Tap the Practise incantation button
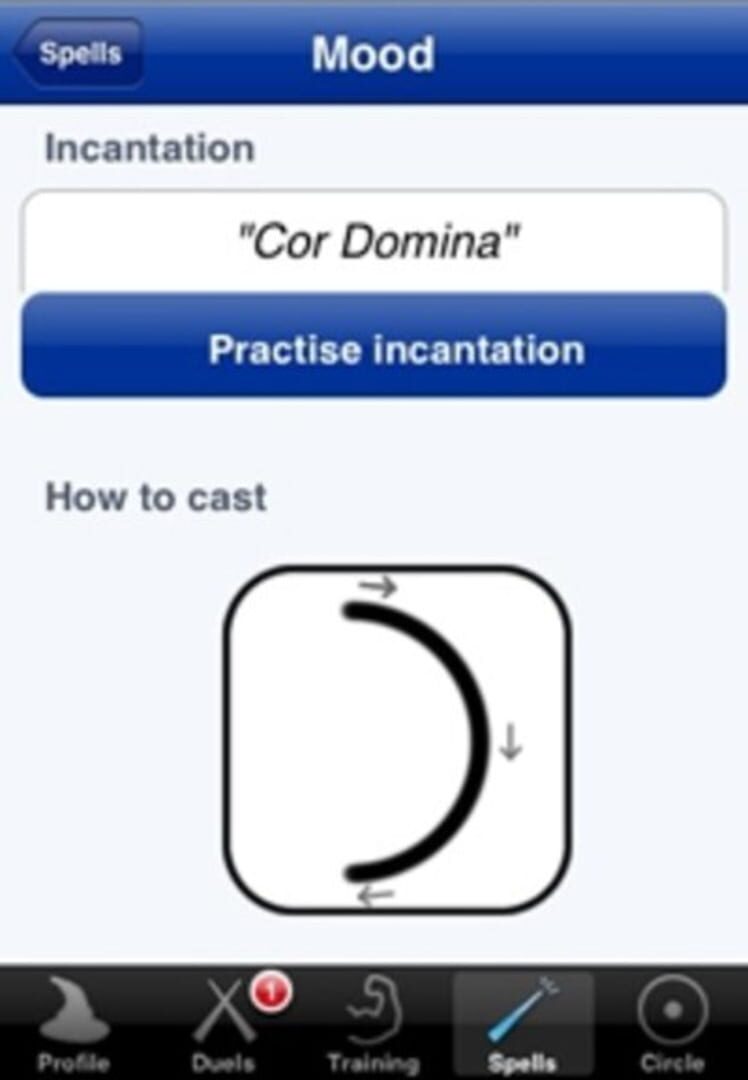Image resolution: width=748 pixels, height=1080 pixels. point(373,347)
